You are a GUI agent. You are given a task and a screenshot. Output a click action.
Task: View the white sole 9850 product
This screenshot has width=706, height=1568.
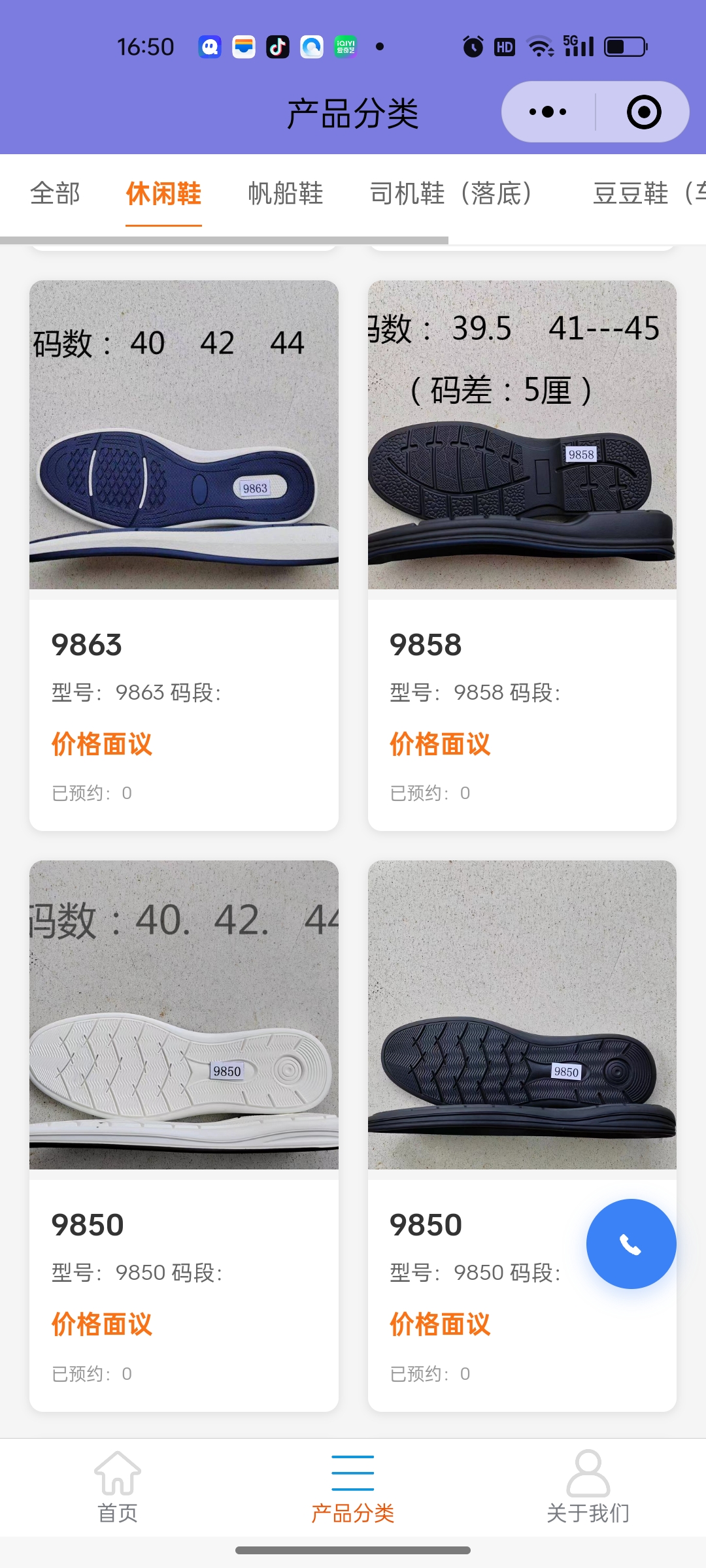pos(184,1135)
